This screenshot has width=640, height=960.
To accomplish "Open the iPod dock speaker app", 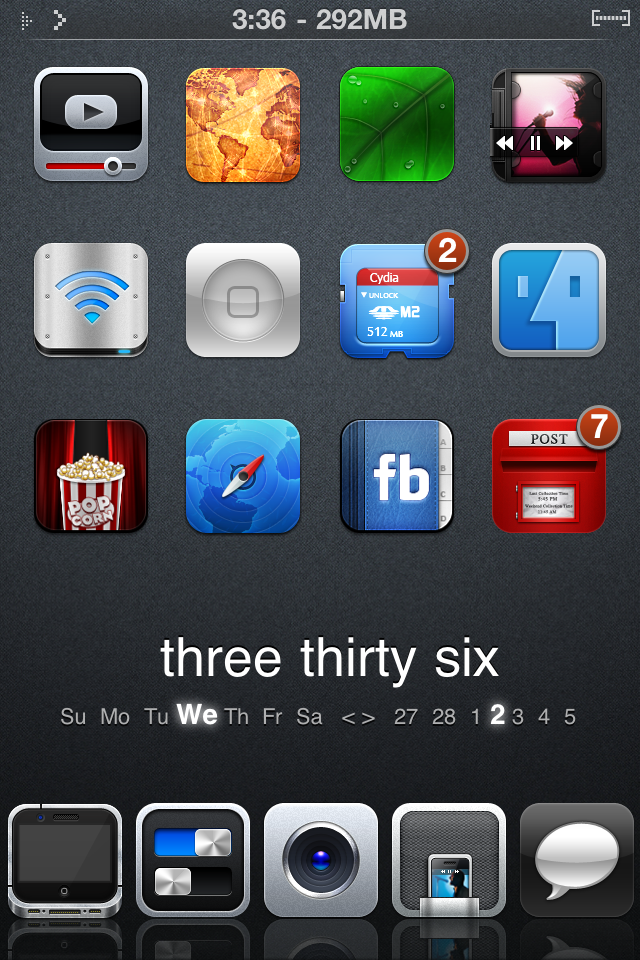I will click(449, 860).
